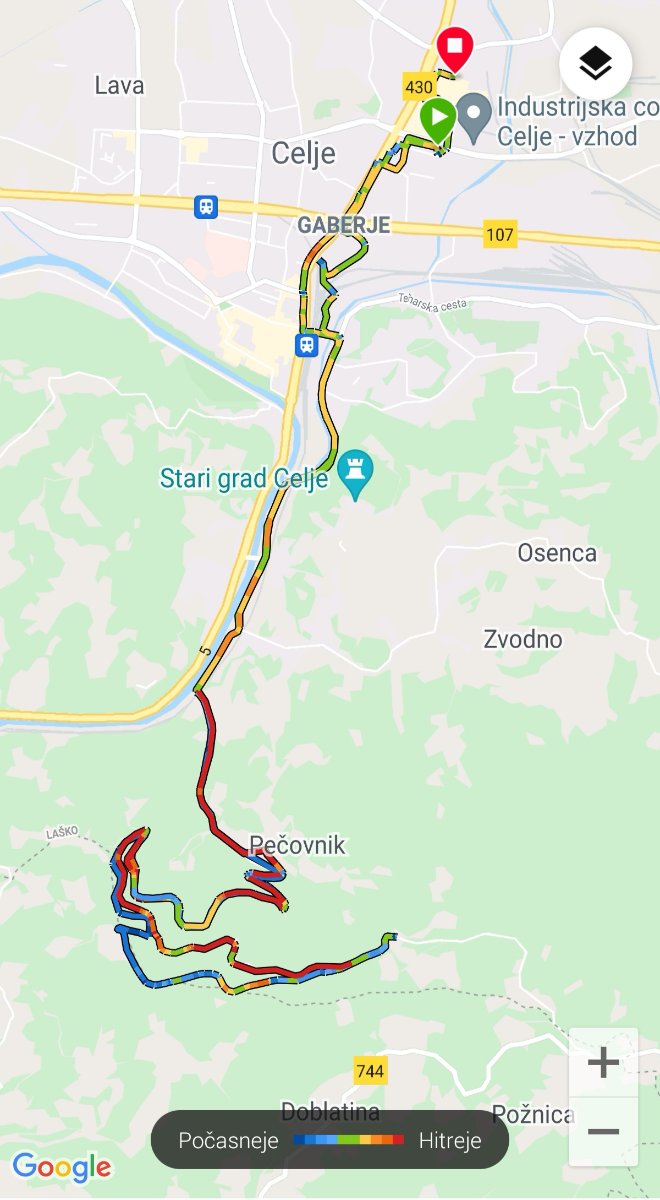Zoom in with the plus button
The width and height of the screenshot is (660, 1200).
pos(603,1062)
